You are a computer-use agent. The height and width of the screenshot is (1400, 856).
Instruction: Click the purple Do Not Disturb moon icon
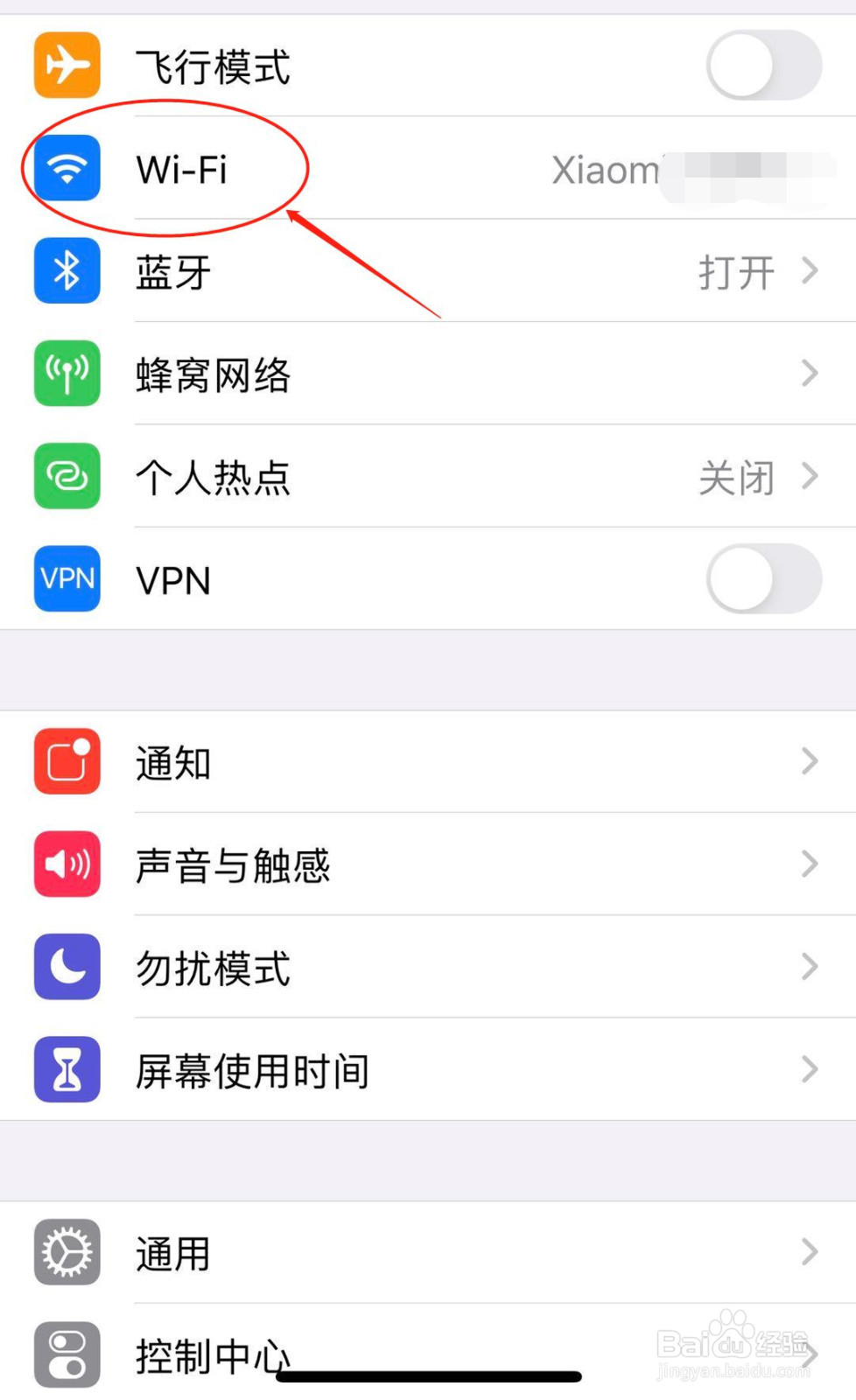66,967
